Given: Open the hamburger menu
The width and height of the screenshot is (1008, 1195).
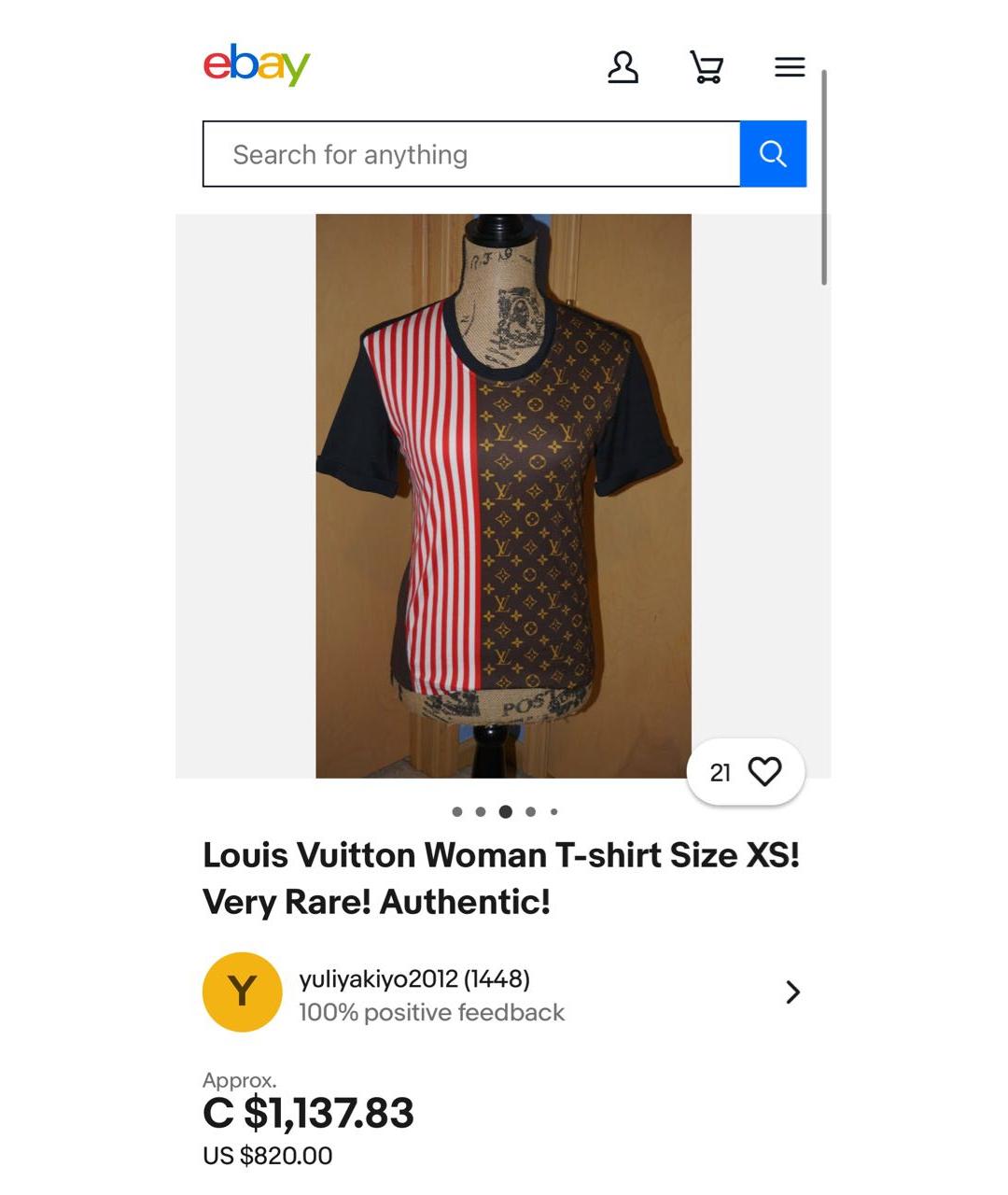Looking at the screenshot, I should 790,67.
